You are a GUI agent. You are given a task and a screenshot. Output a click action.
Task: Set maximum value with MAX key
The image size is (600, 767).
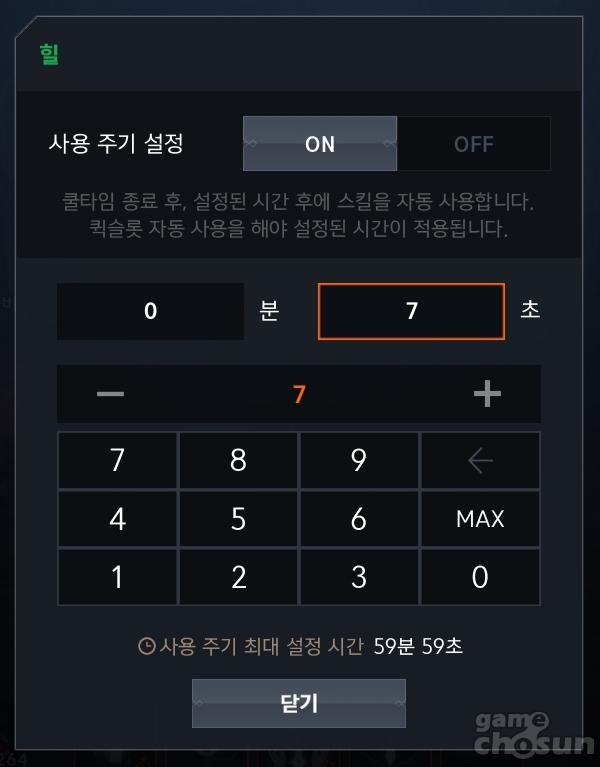click(480, 519)
